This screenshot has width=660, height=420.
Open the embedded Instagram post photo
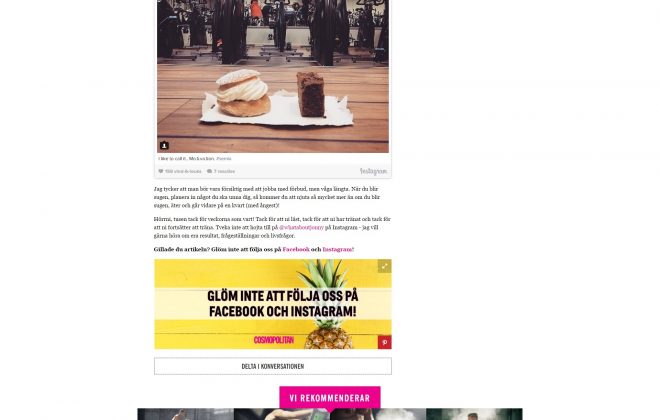[x=272, y=75]
